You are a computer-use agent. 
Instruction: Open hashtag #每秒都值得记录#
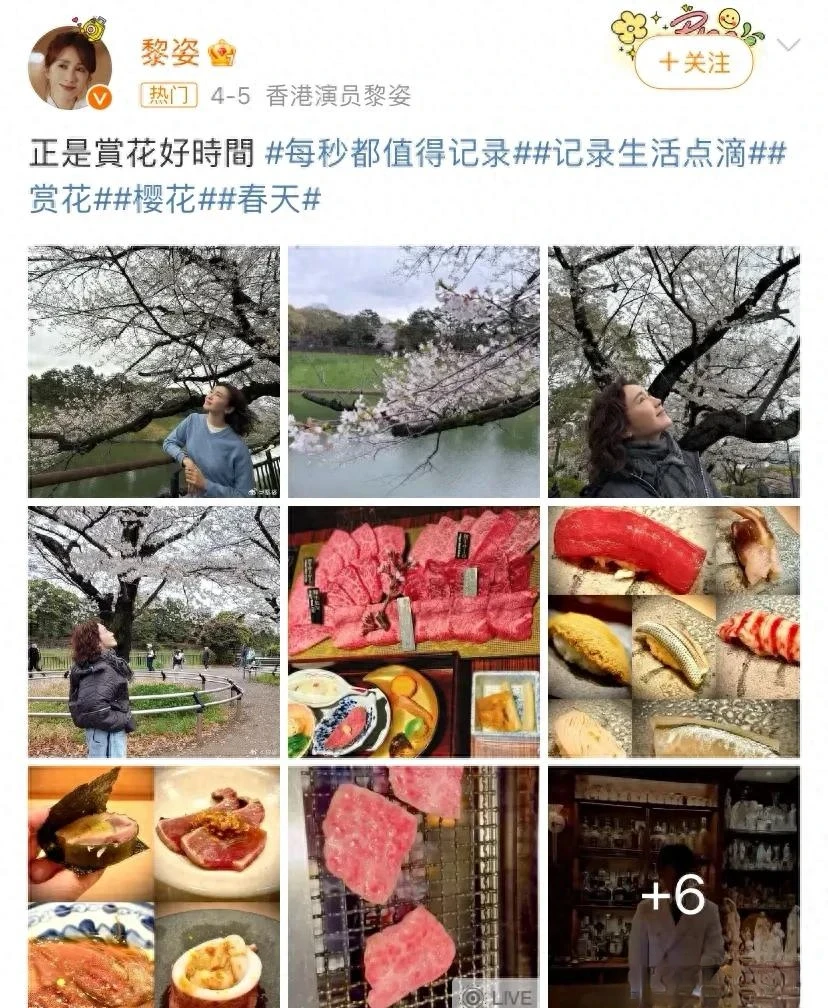point(390,155)
